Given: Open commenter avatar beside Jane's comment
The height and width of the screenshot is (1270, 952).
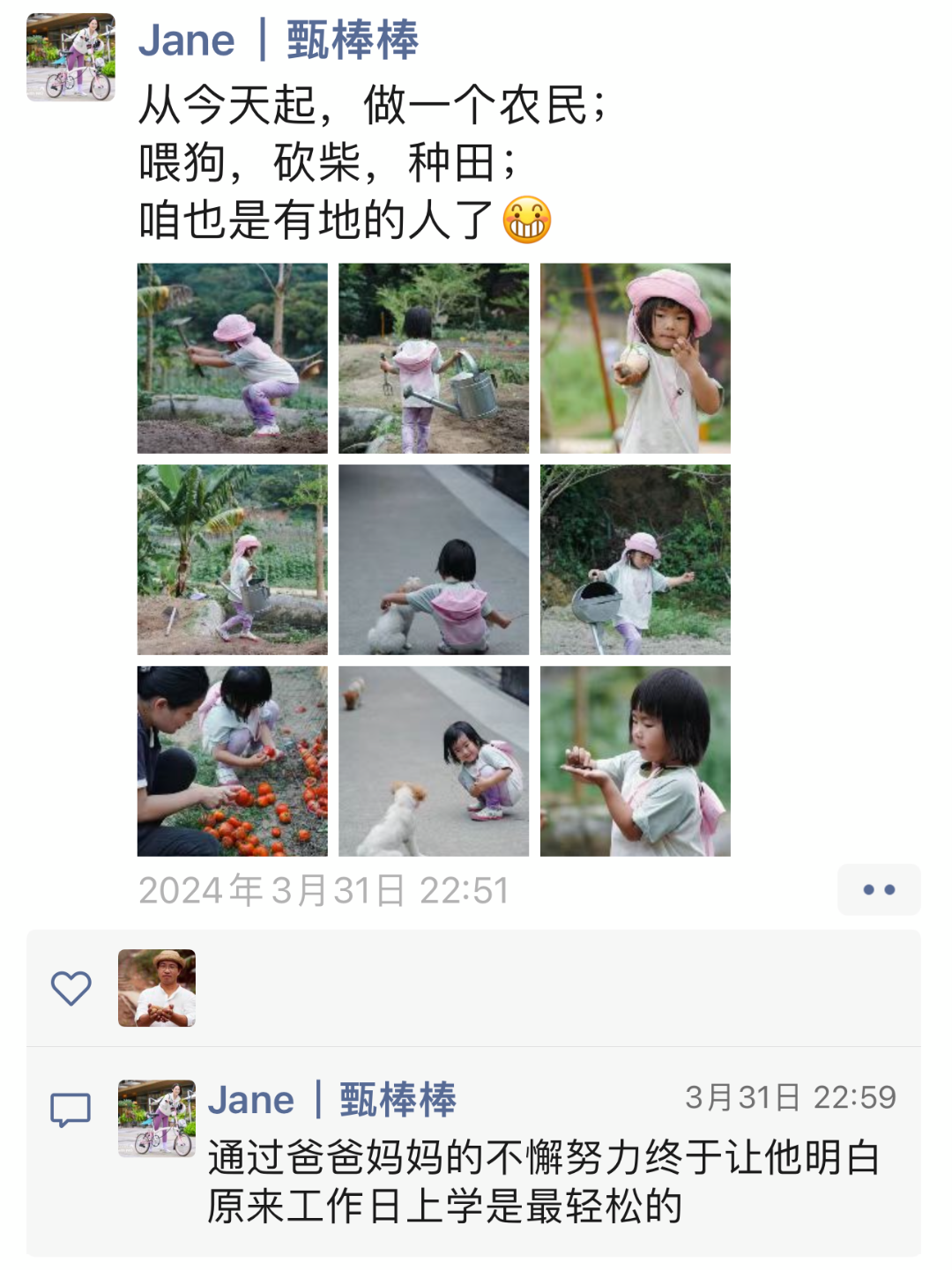Looking at the screenshot, I should [157, 1118].
